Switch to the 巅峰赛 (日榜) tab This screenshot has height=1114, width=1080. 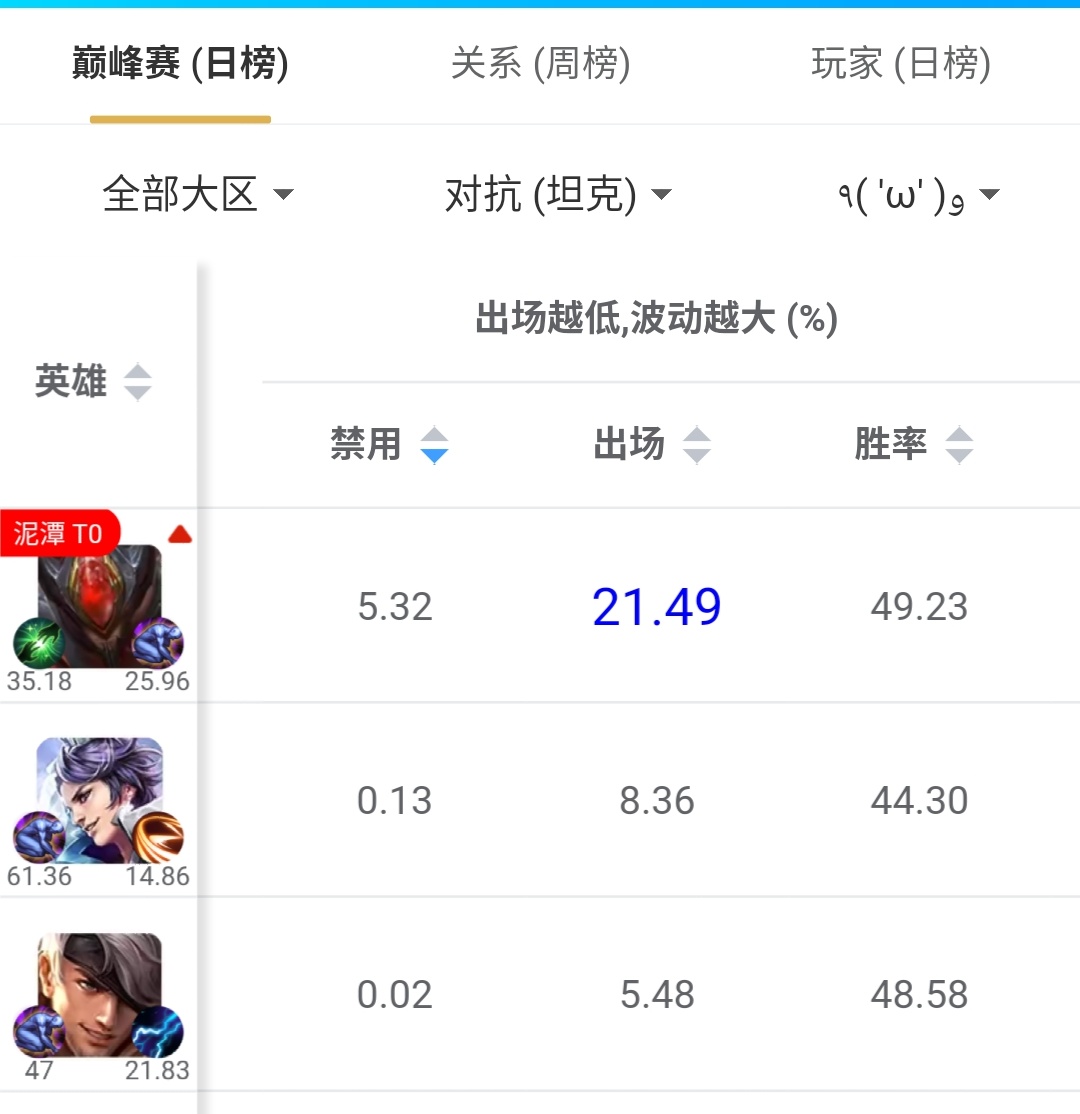point(180,66)
